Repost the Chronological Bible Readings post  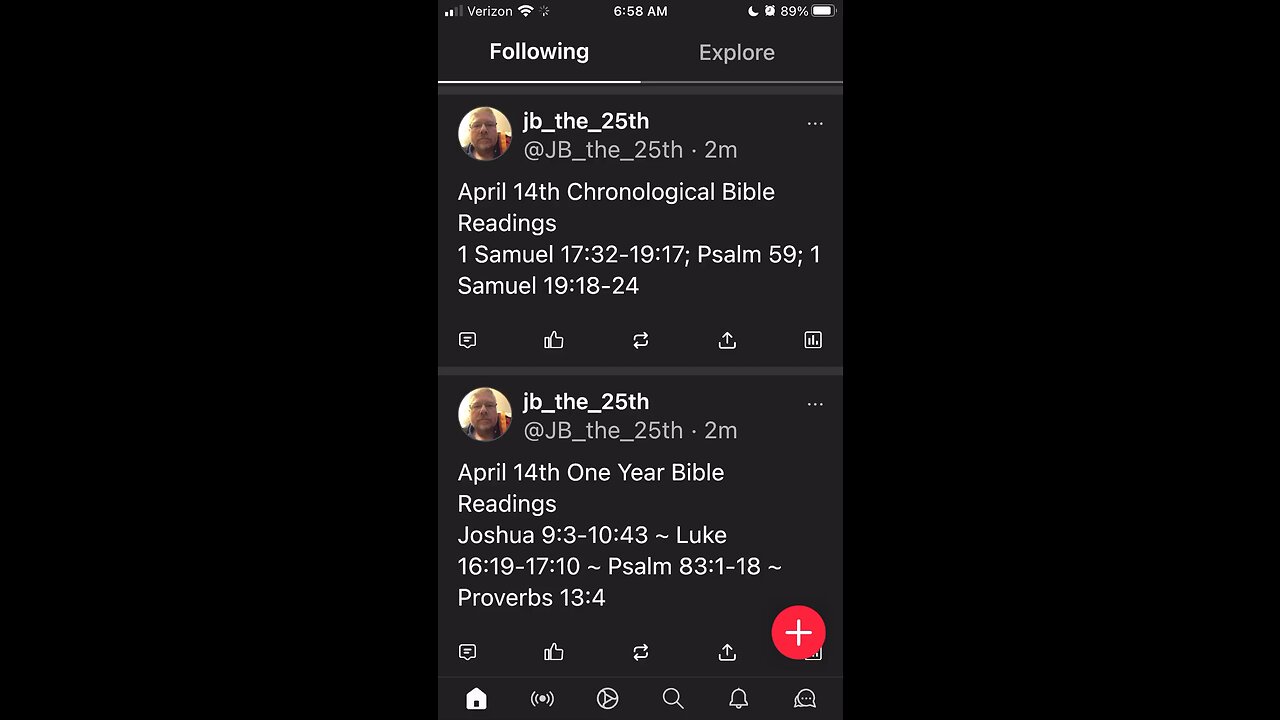tap(641, 340)
